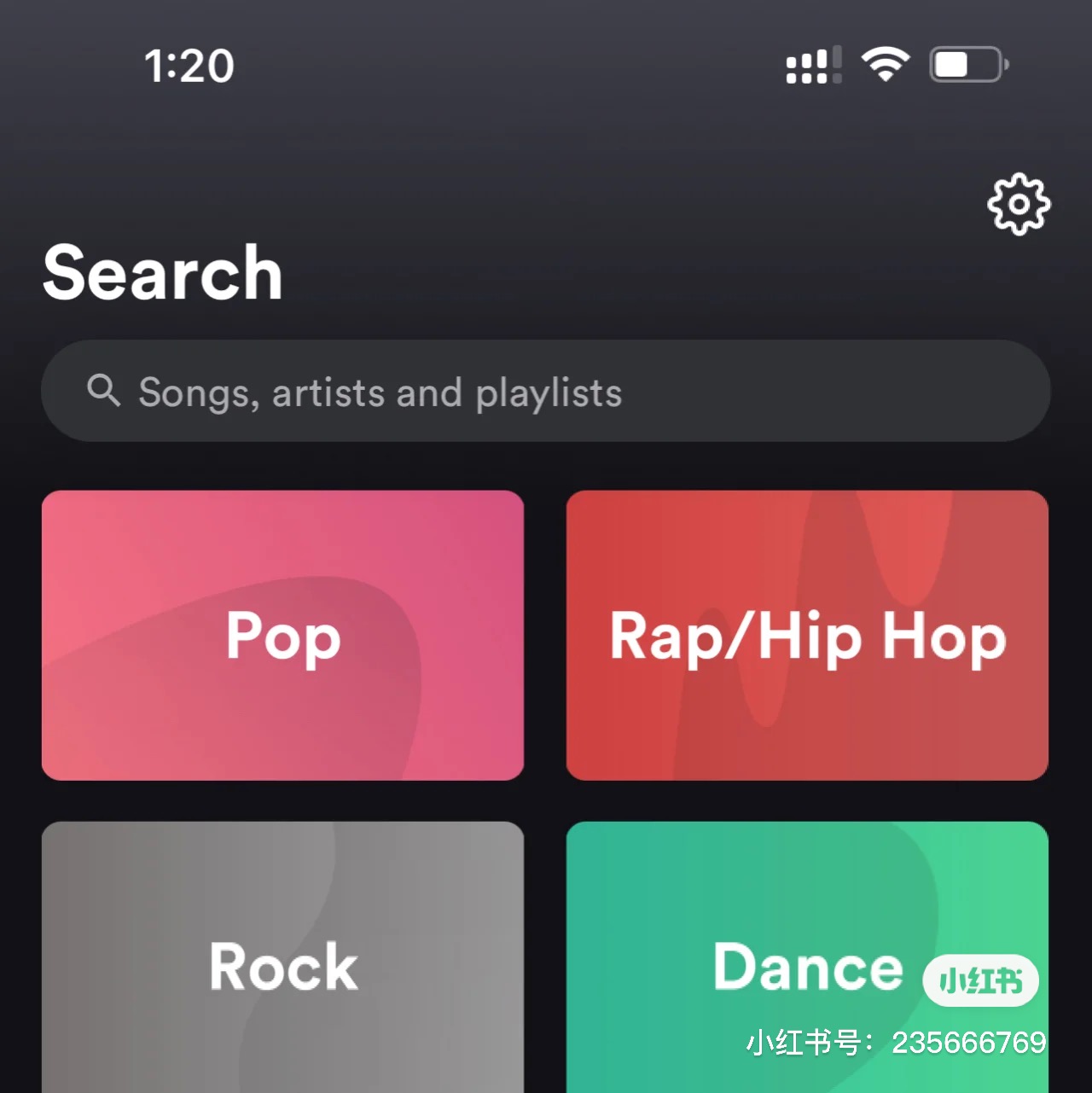Tap the Songs, artists and playlists search field

tap(546, 392)
